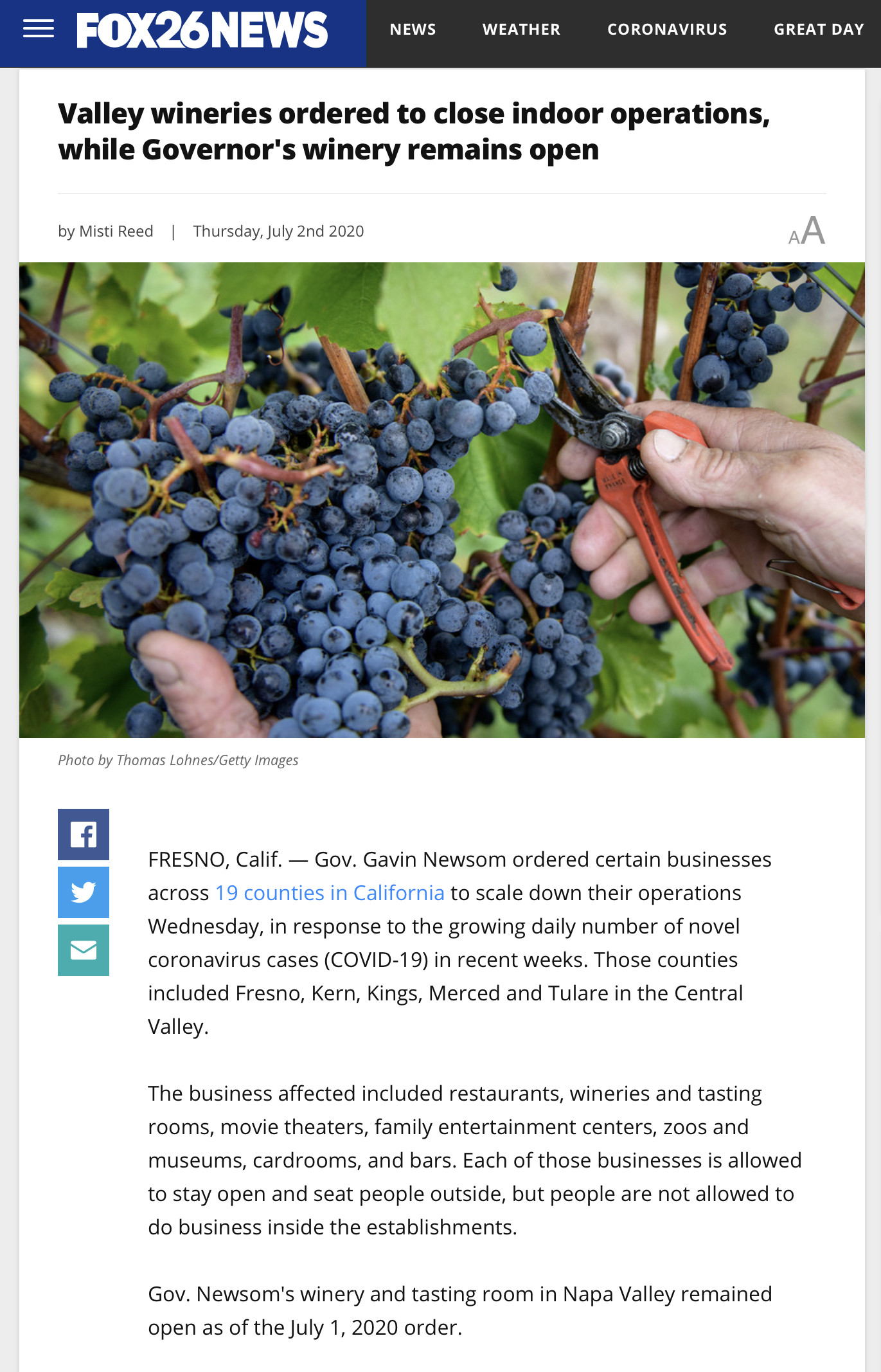Open the hamburger menu

pyautogui.click(x=38, y=29)
